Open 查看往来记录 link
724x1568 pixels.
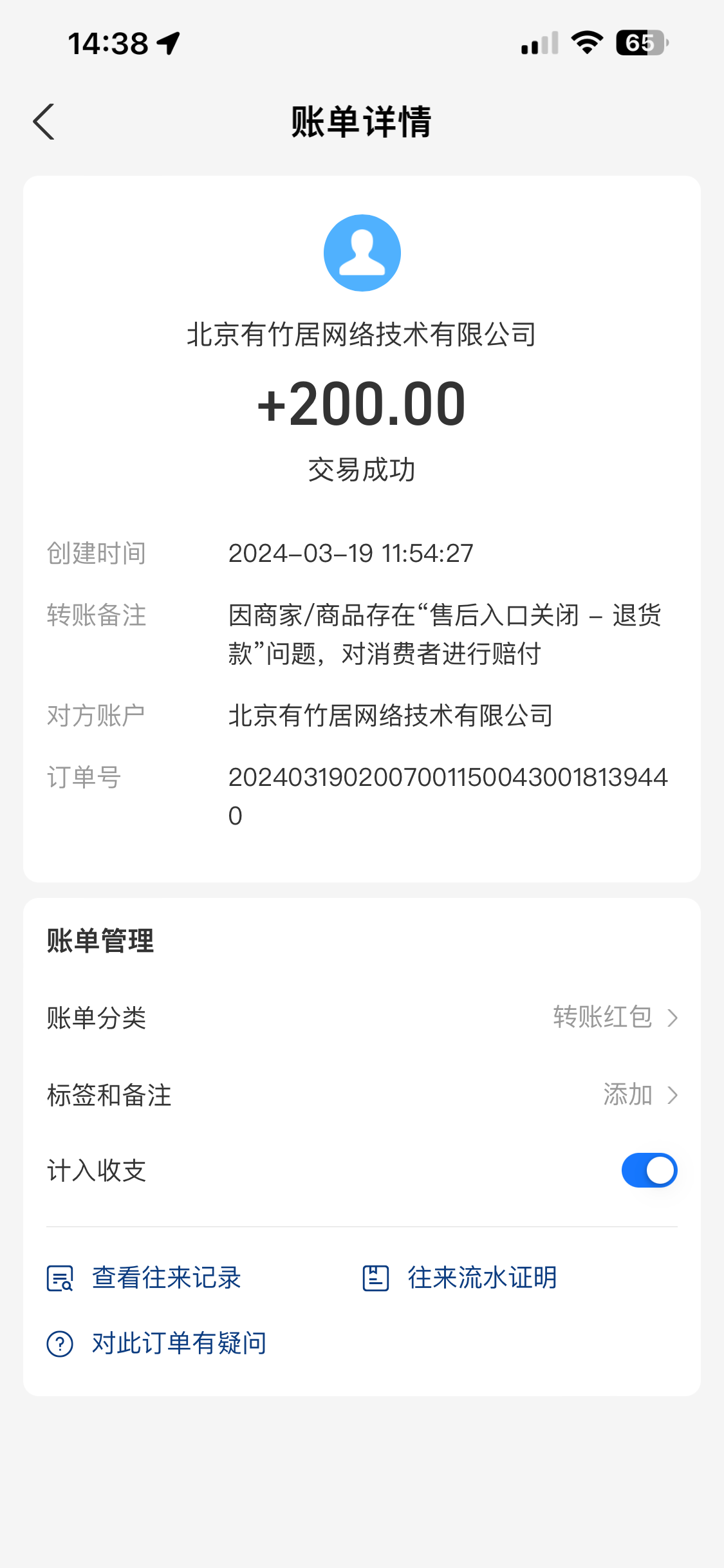point(166,1278)
